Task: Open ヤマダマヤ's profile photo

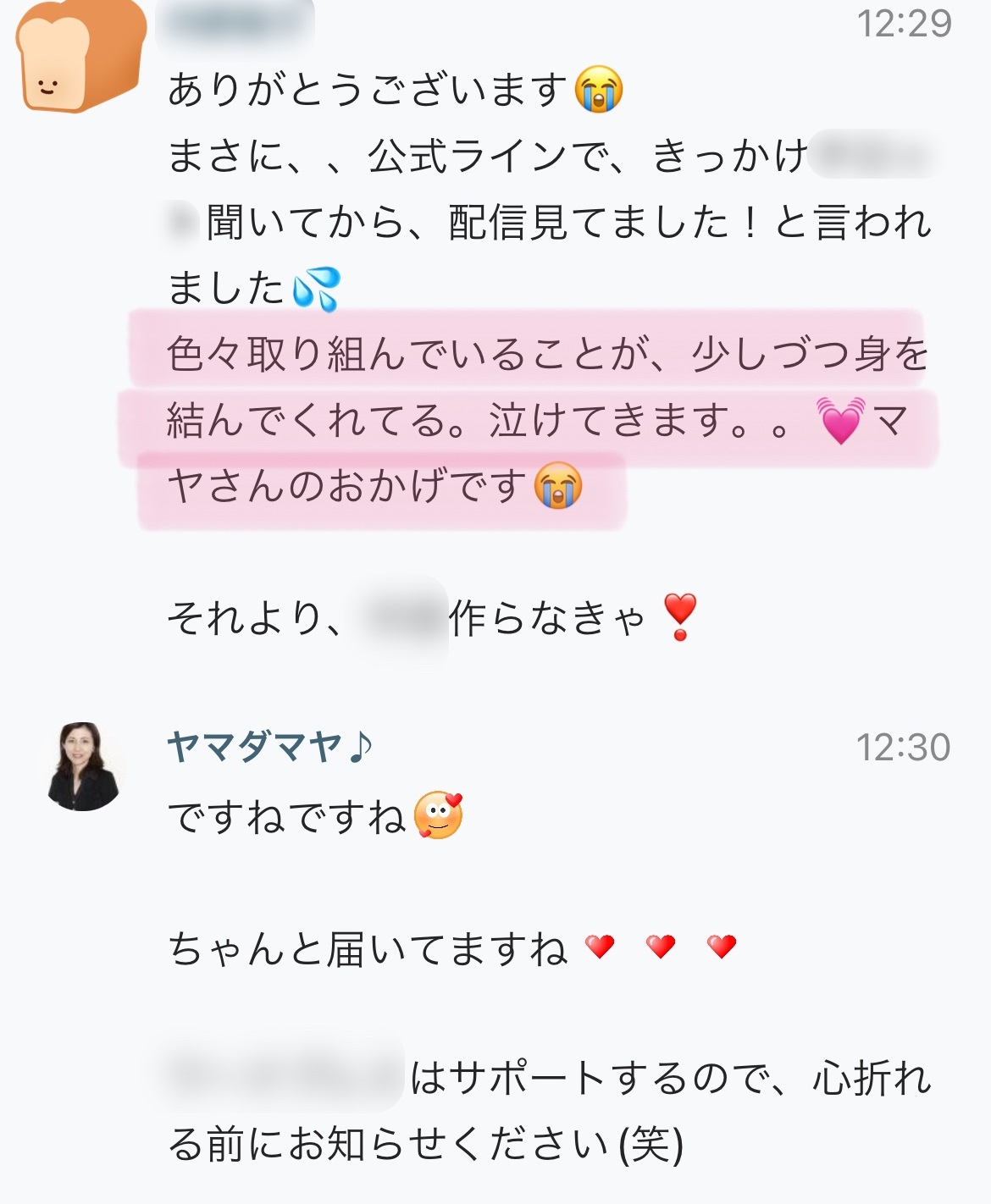Action: pyautogui.click(x=83, y=766)
